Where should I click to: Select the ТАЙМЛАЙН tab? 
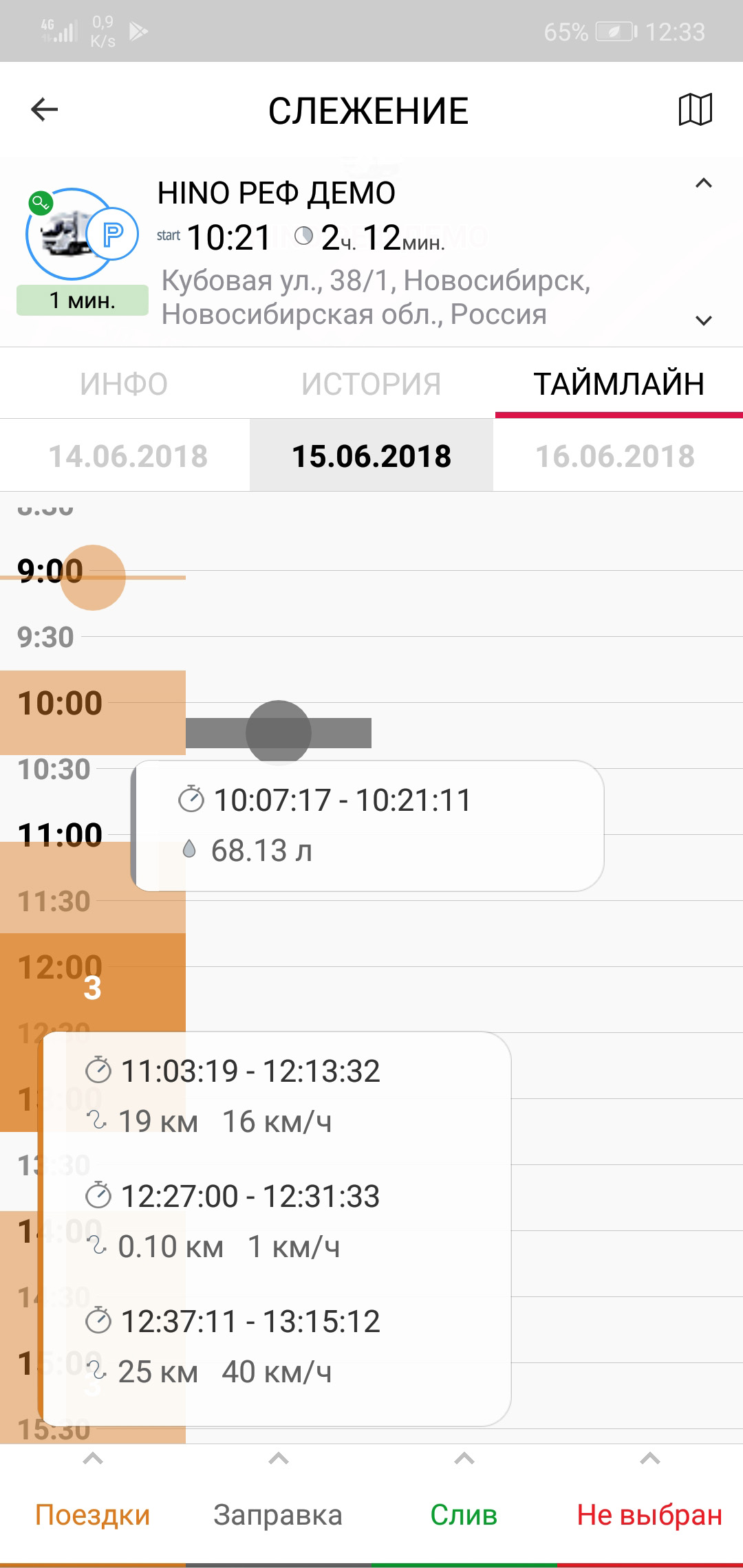pos(619,384)
